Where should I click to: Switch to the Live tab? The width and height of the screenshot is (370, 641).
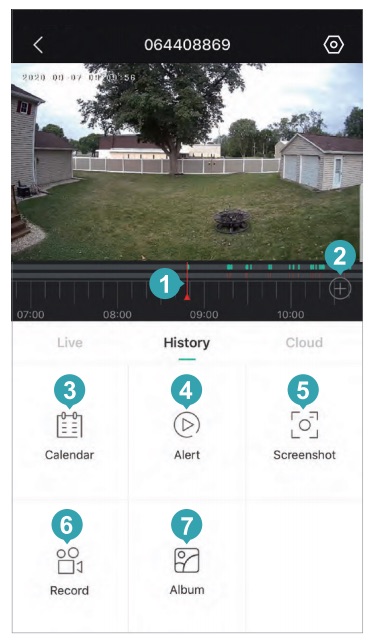pyautogui.click(x=70, y=343)
